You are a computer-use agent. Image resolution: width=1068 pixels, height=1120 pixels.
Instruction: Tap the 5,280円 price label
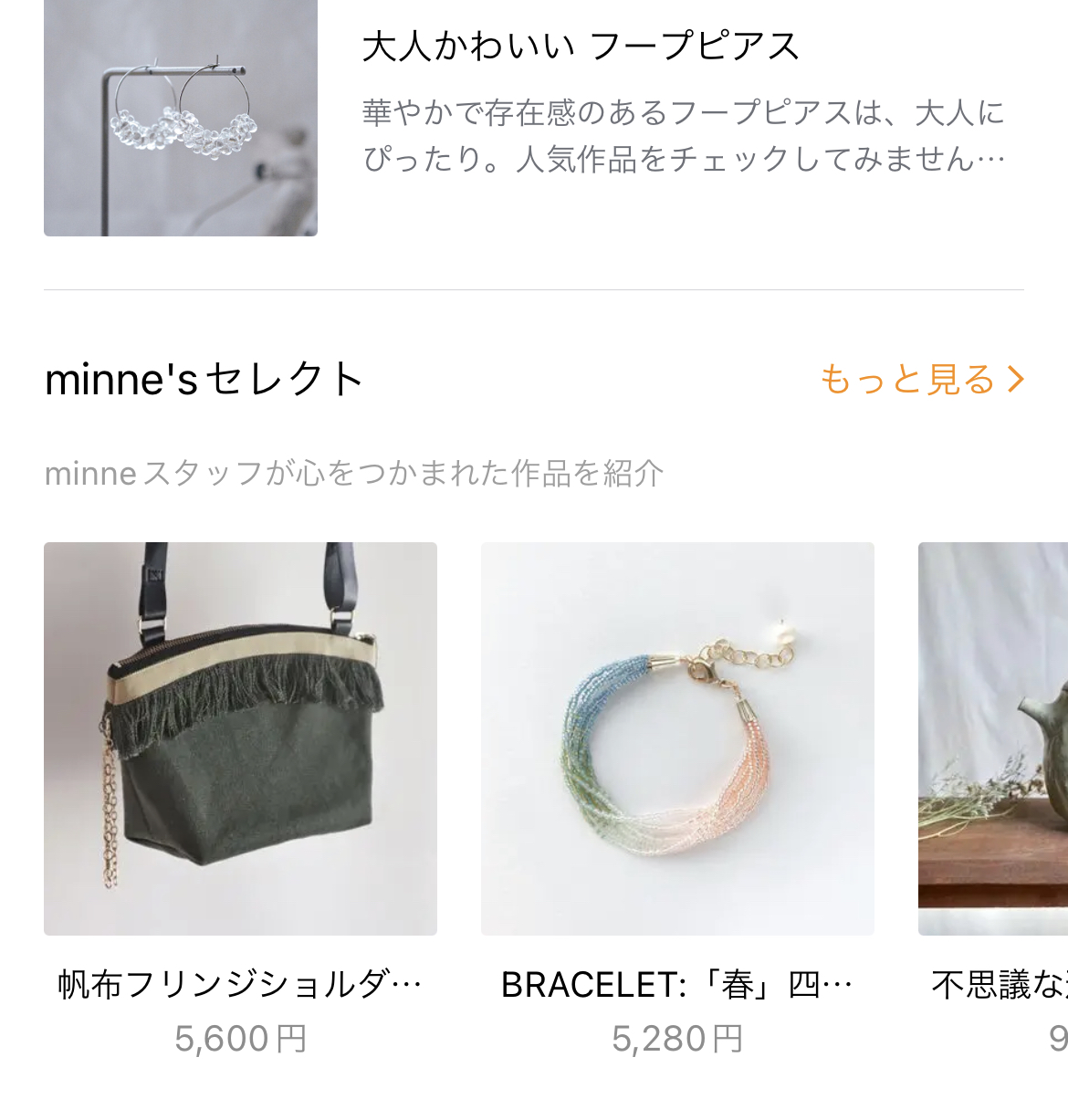(x=677, y=1038)
